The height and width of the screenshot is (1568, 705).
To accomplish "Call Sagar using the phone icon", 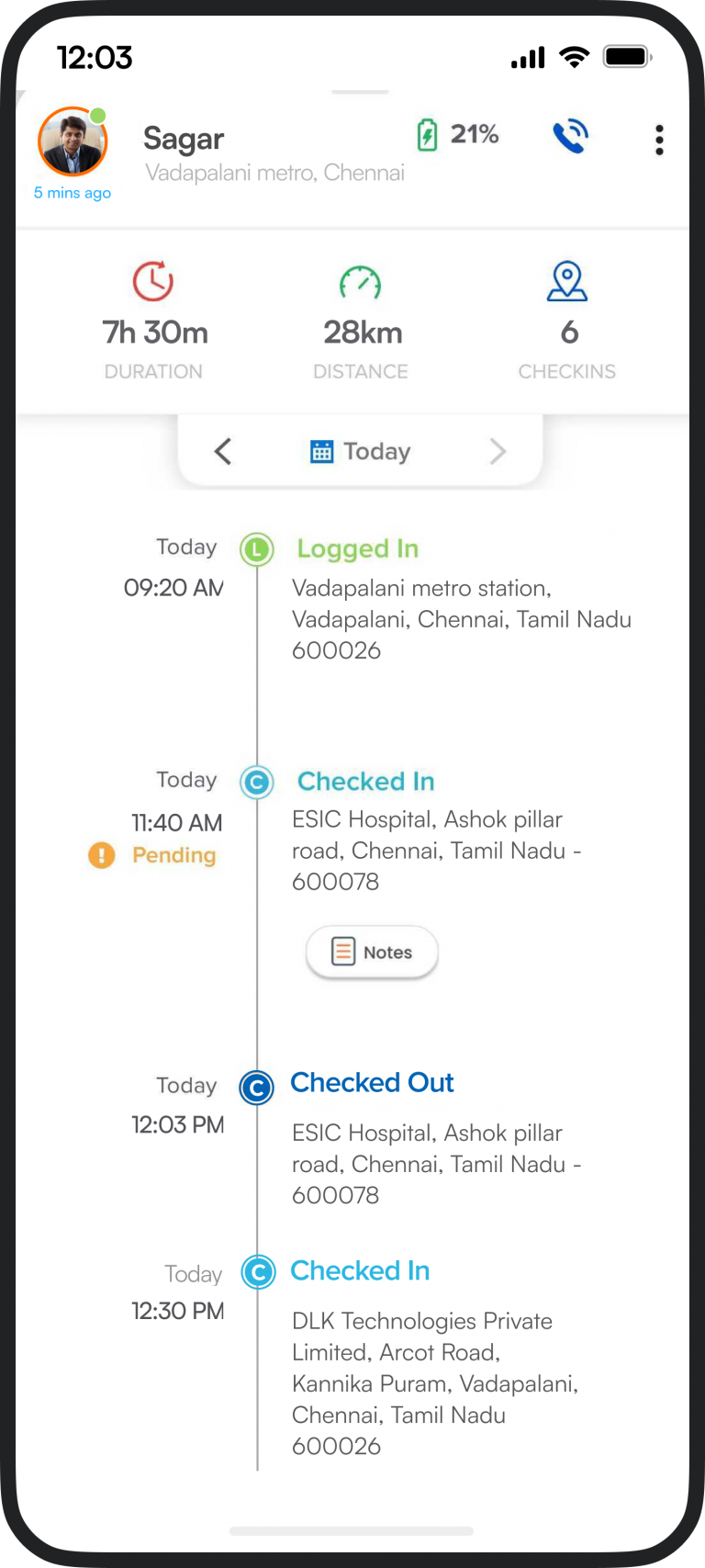I will 570,137.
